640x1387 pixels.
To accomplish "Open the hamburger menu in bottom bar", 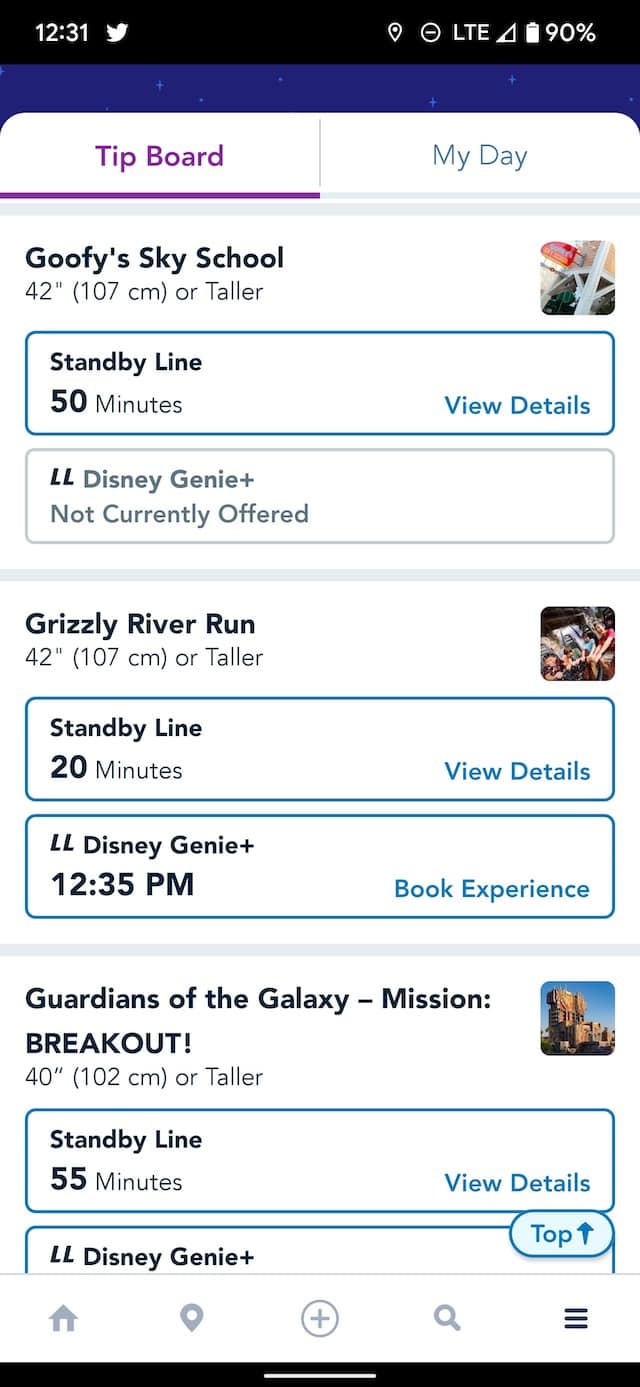I will 576,1319.
